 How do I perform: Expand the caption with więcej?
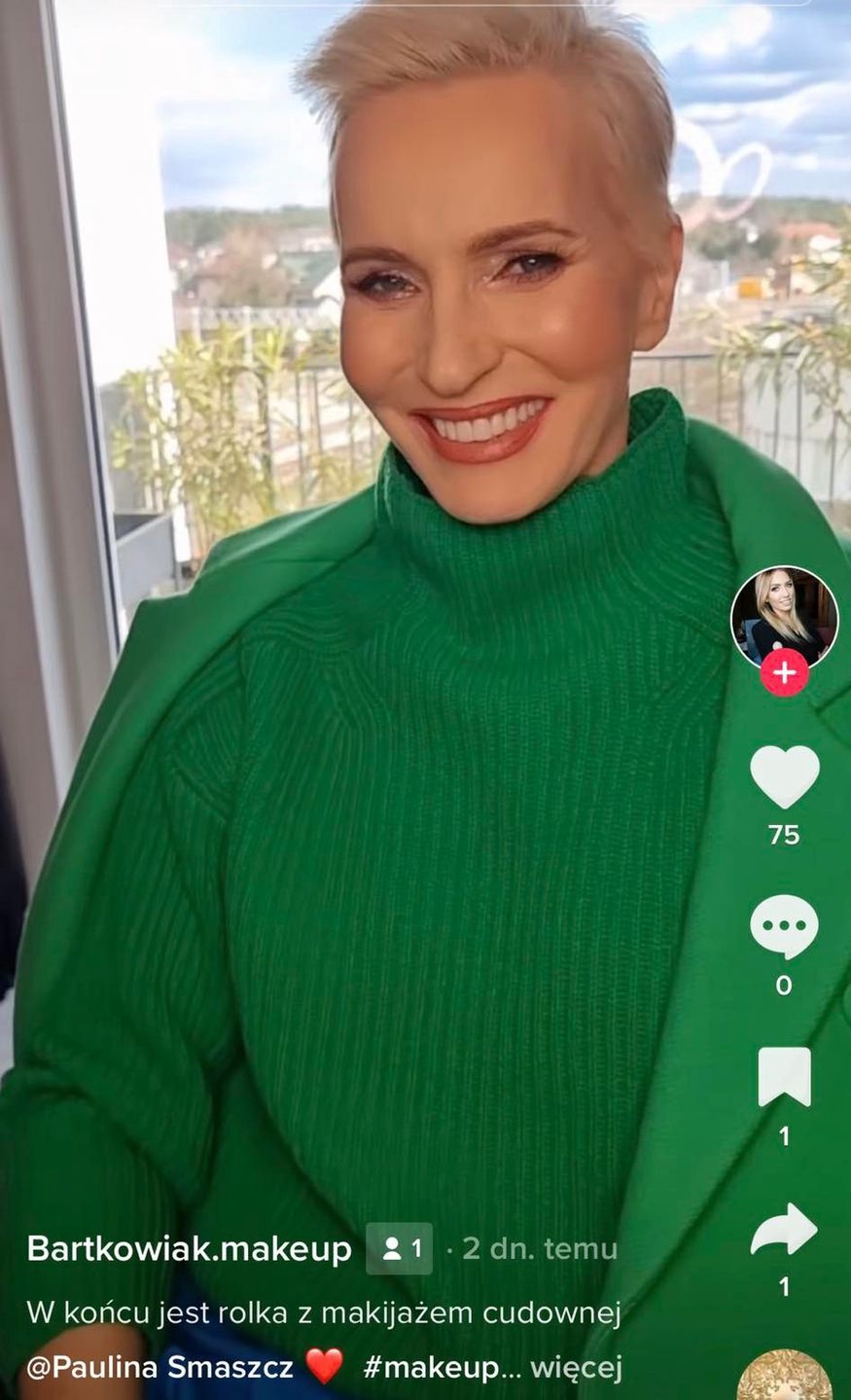(576, 1367)
